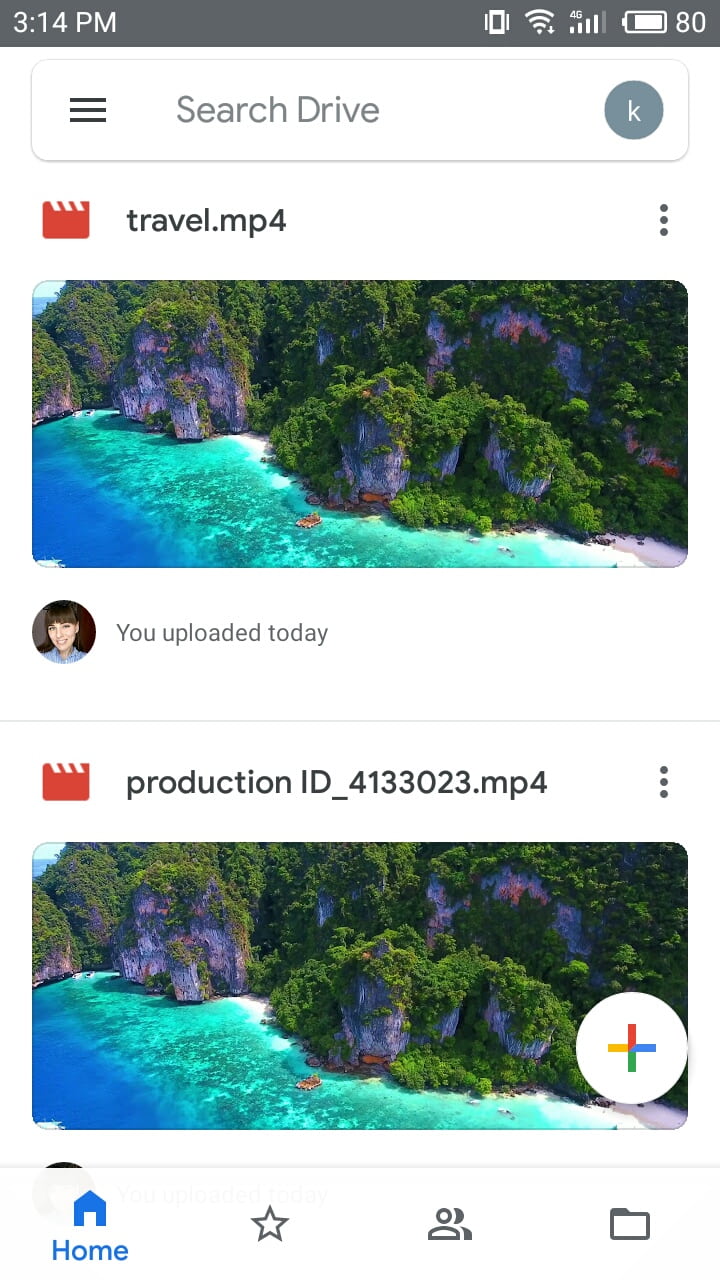Open options menu for production ID_4133023.mp4
The image size is (720, 1280).
(663, 782)
